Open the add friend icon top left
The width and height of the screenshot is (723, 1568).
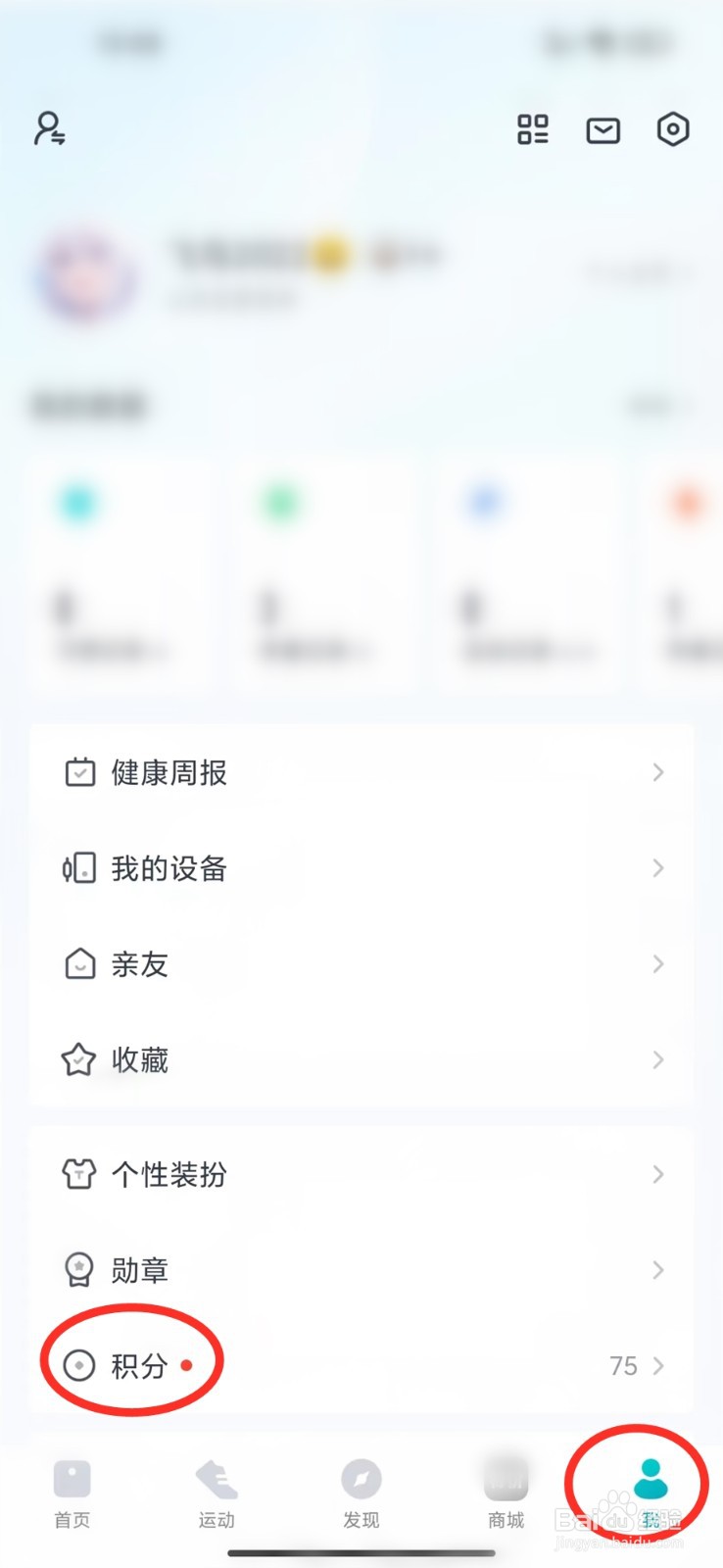pyautogui.click(x=51, y=128)
